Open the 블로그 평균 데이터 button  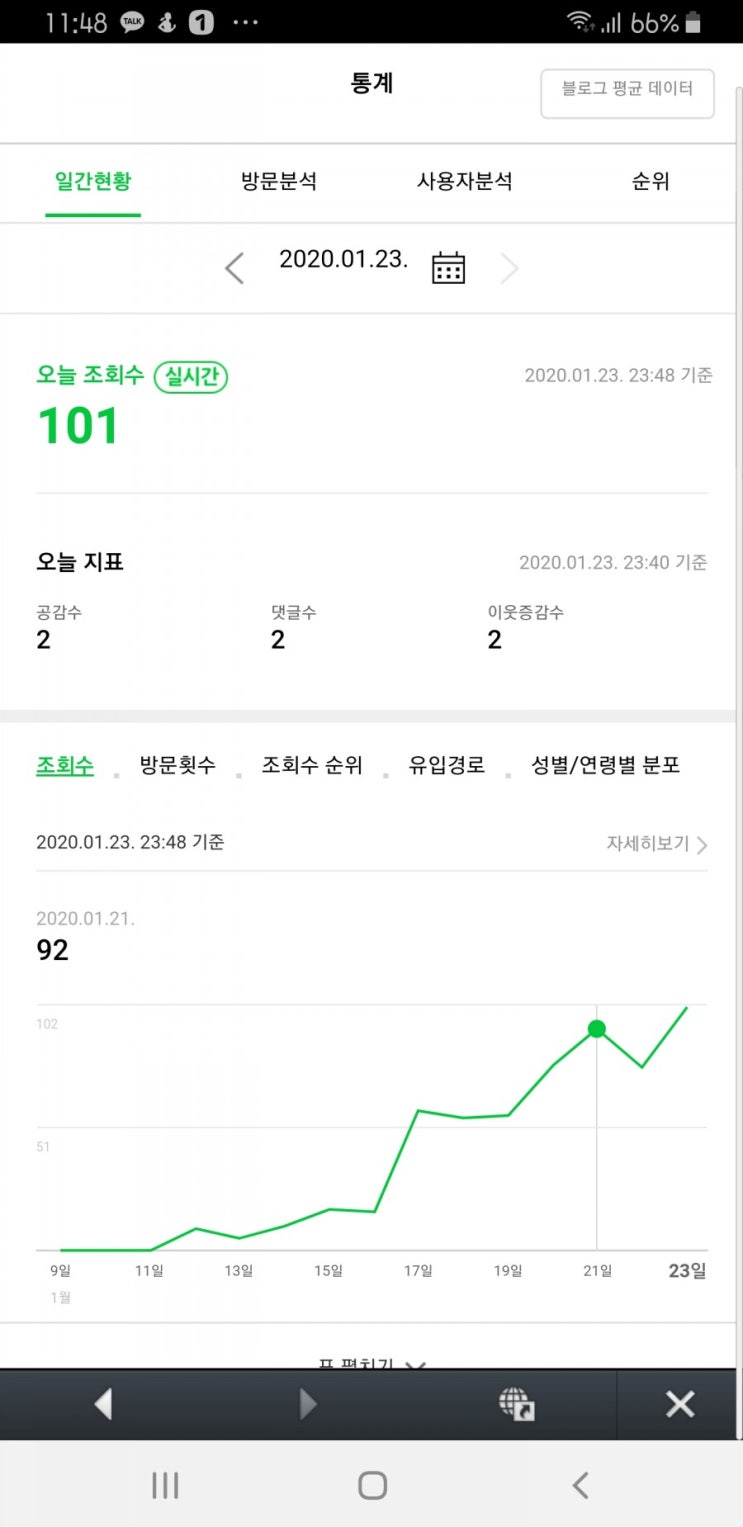(627, 89)
